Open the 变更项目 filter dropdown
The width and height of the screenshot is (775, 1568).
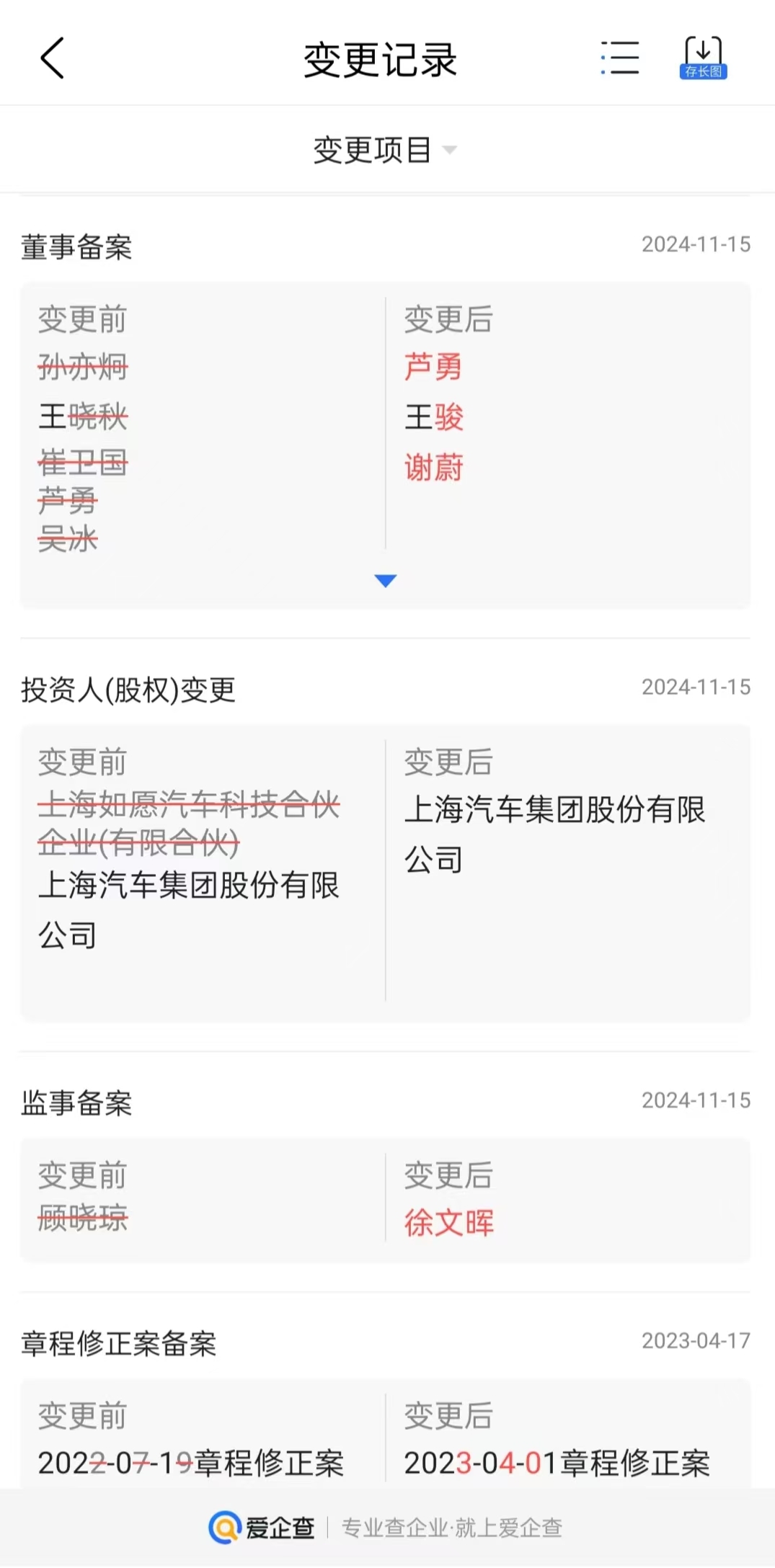click(x=385, y=150)
